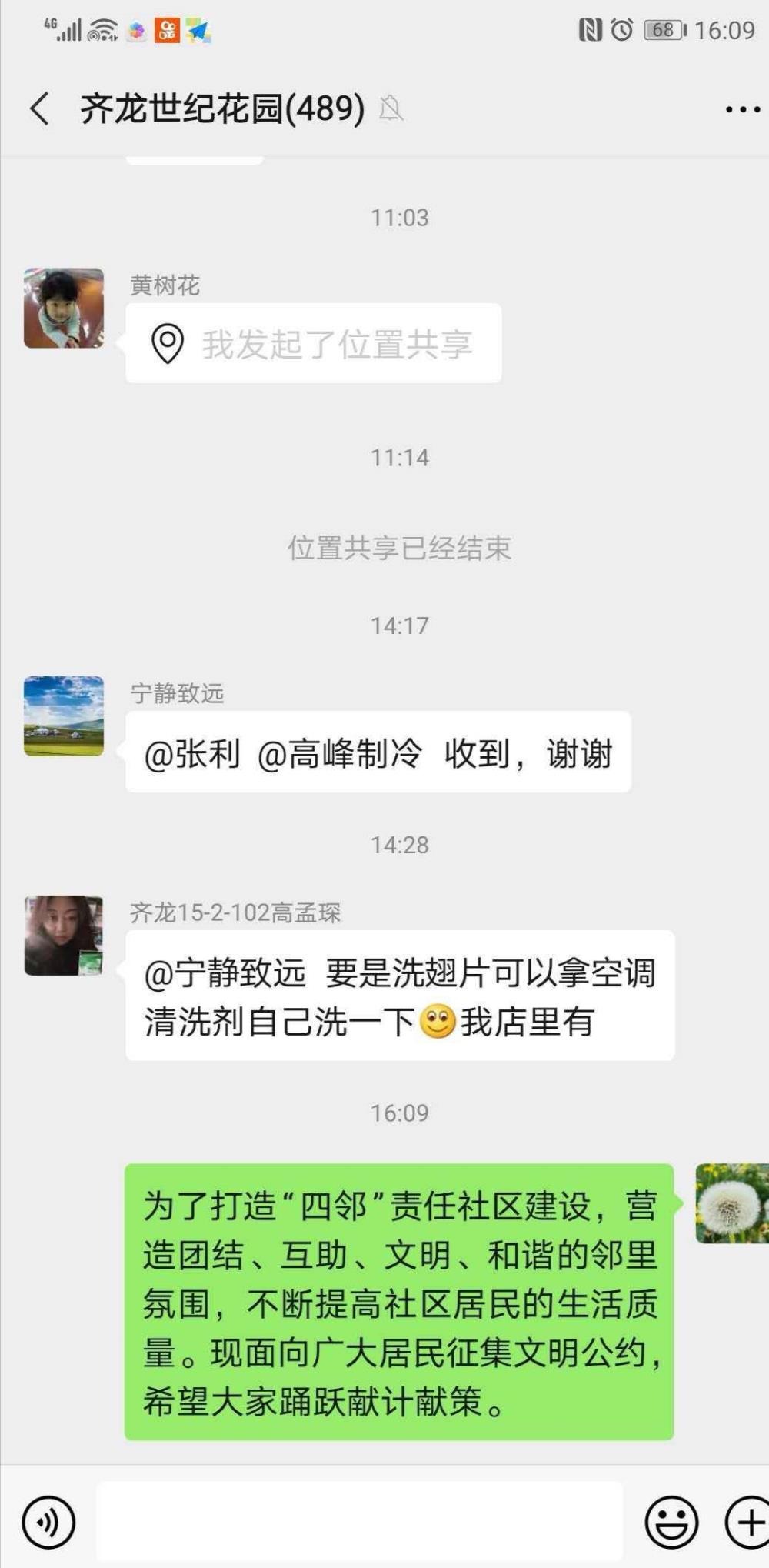This screenshot has width=769, height=1568.
Task: Open the emoji sticker panel
Action: point(671,1522)
